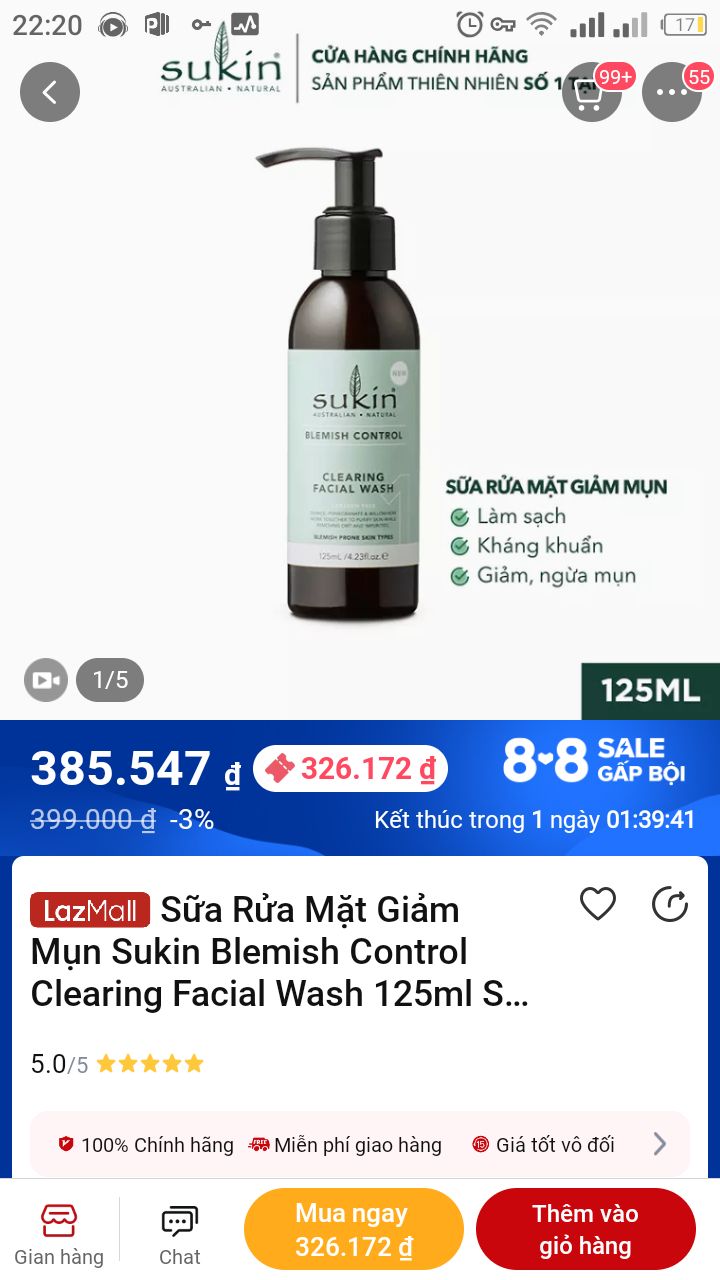Screen dimensions: 720x1280
Task: Open Chat with the seller
Action: coord(180,1234)
